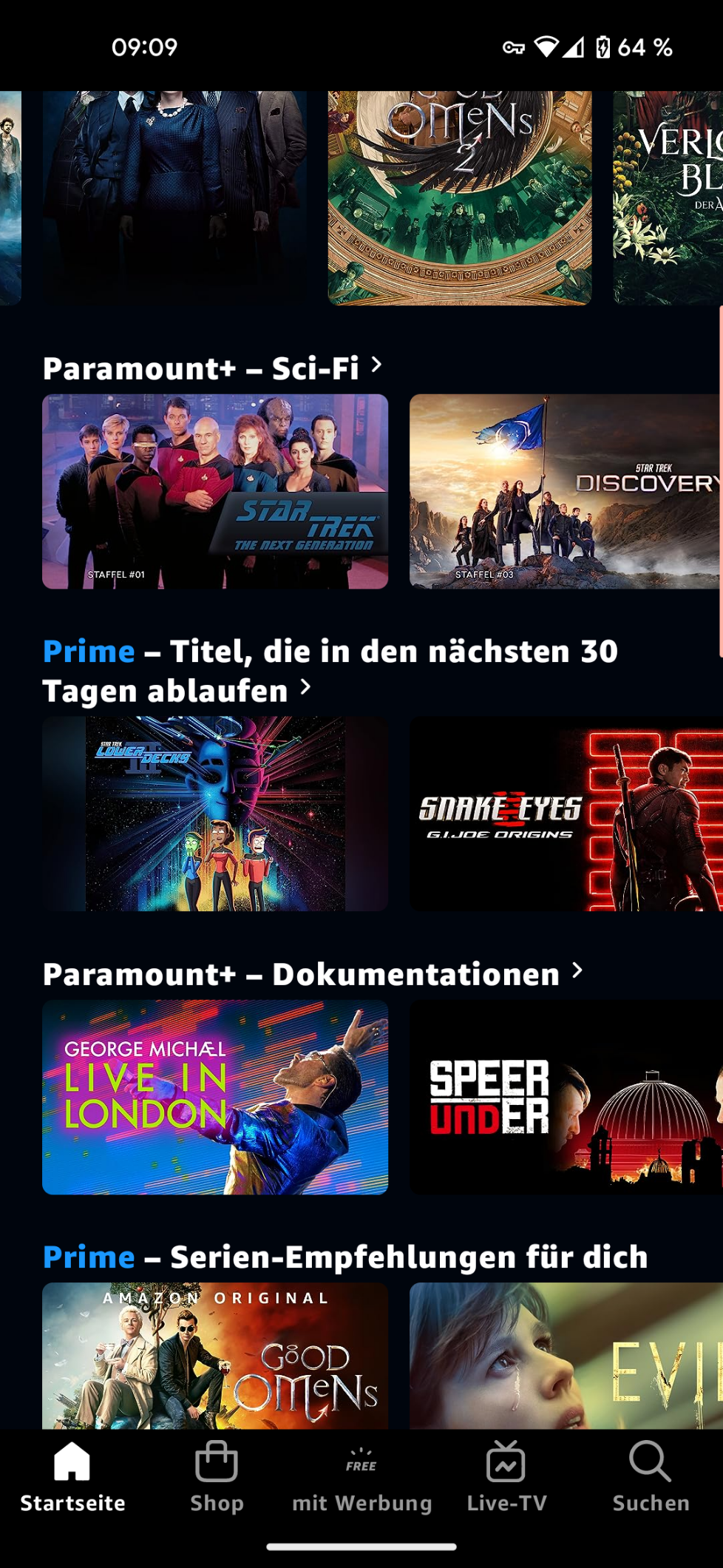Go to the Startseite tab

click(72, 1477)
